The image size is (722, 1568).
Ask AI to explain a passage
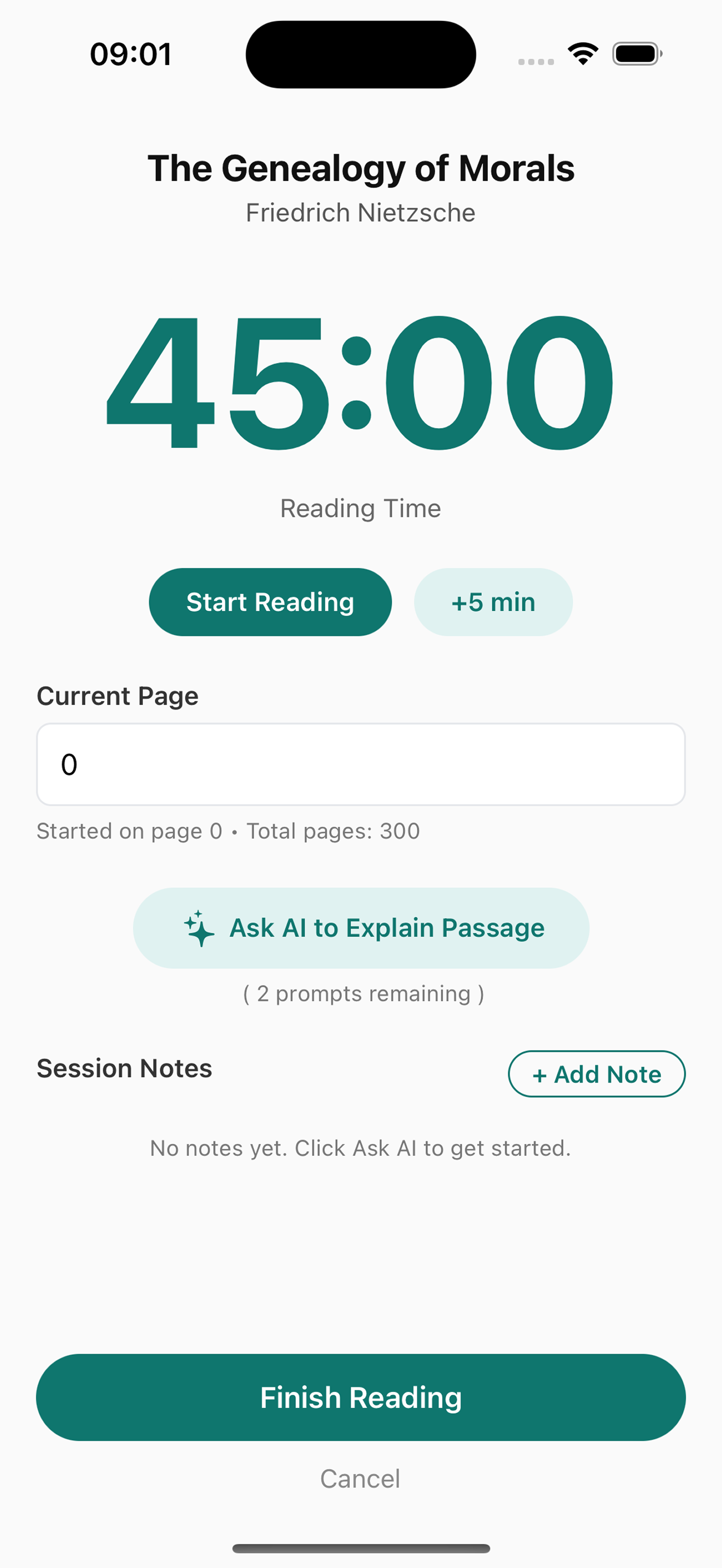tap(360, 928)
